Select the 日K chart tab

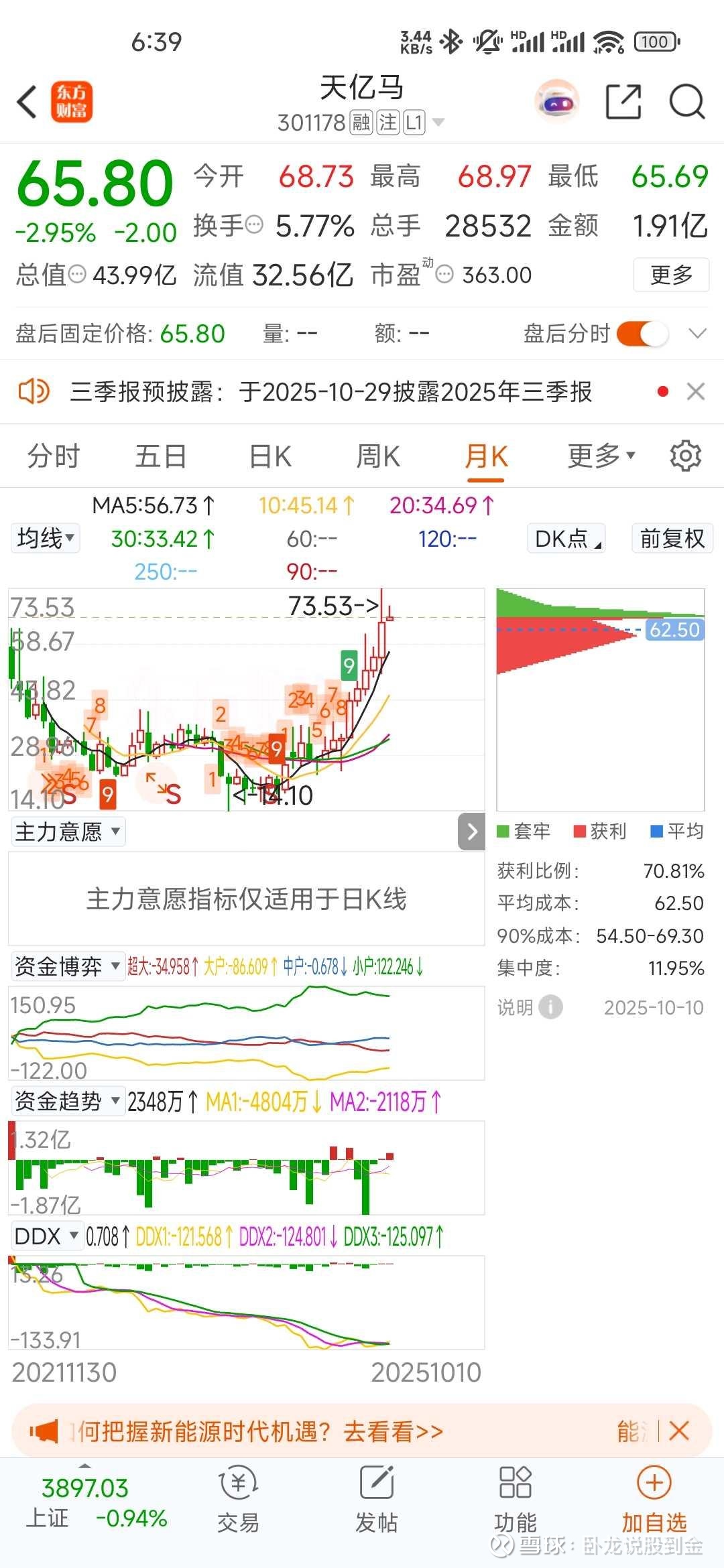270,456
